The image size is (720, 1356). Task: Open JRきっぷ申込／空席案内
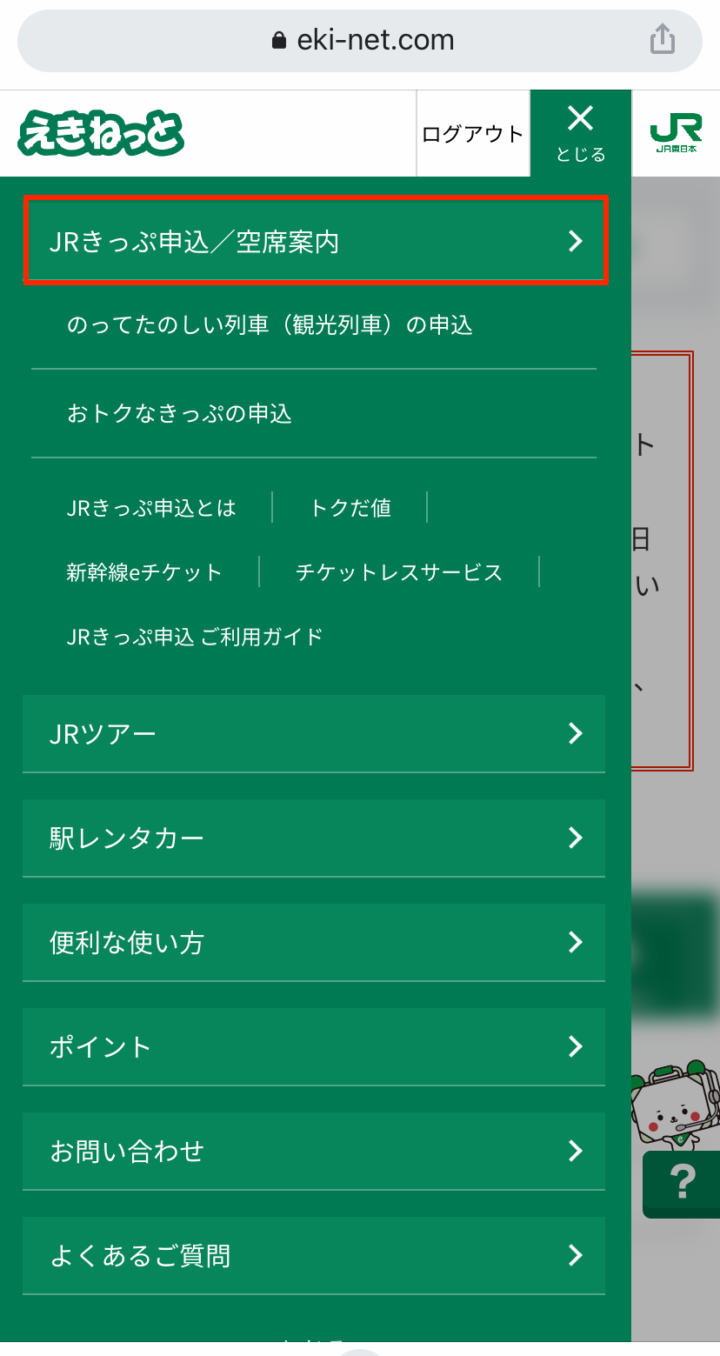(x=315, y=241)
